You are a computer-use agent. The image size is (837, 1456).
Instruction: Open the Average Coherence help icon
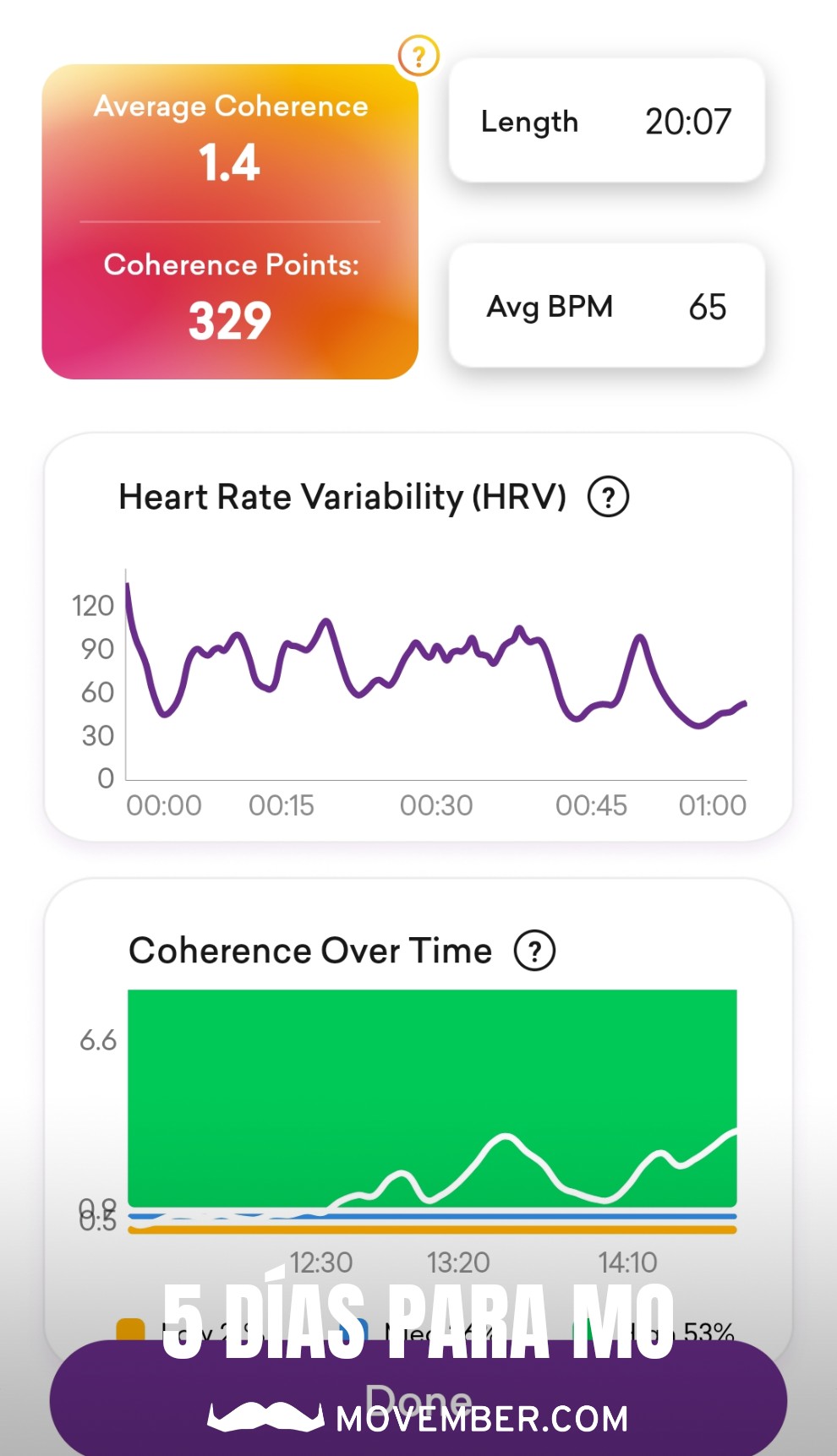point(418,56)
